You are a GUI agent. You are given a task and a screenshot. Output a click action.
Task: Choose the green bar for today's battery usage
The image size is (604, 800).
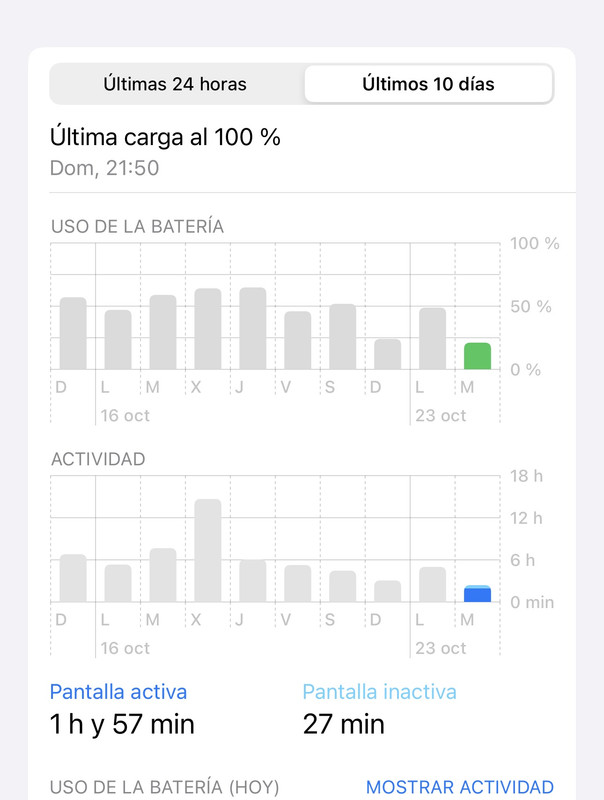[478, 356]
